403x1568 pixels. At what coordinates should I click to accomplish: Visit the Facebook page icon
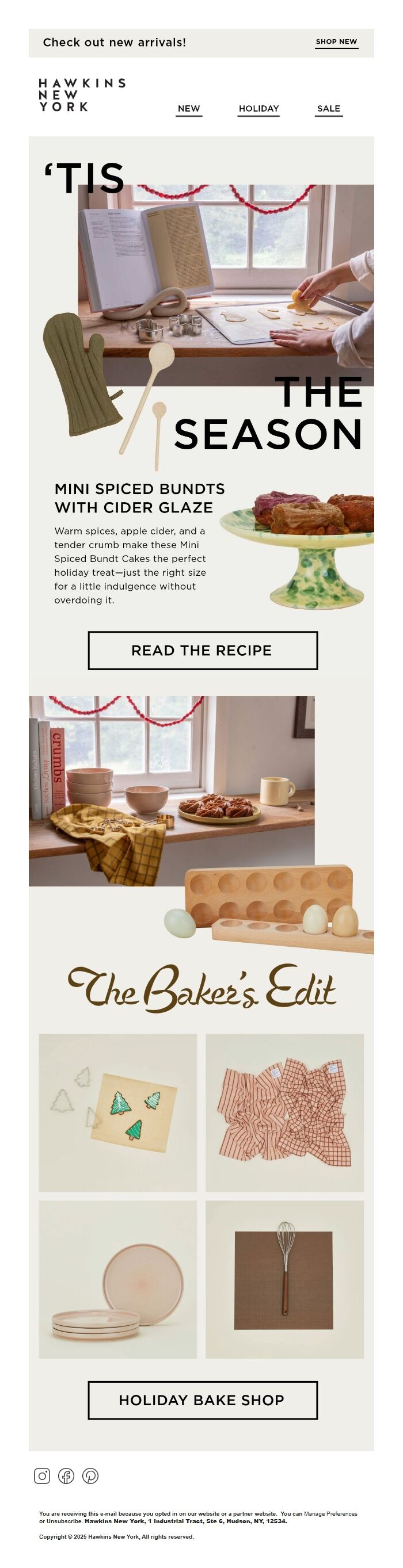[66, 1475]
